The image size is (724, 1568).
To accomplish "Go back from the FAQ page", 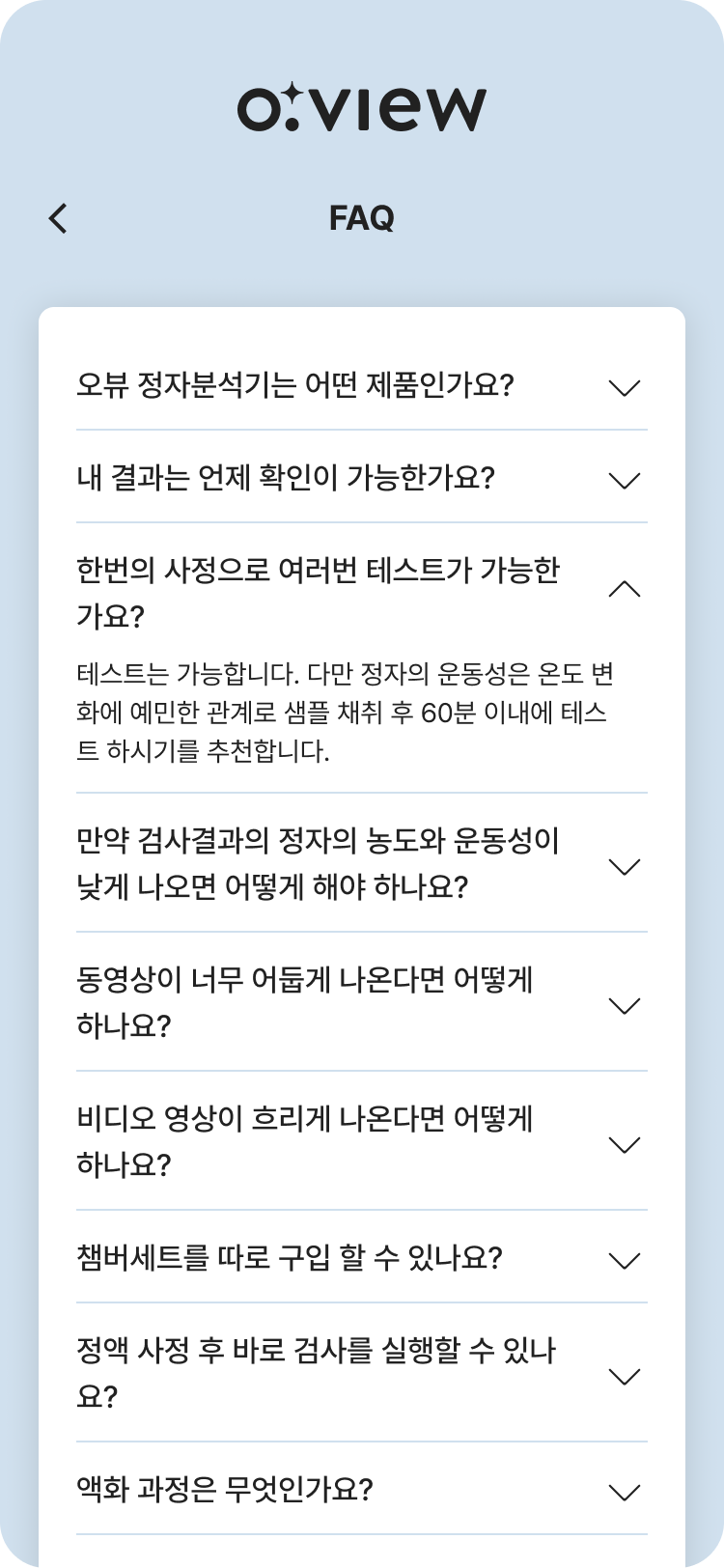I will pyautogui.click(x=59, y=219).
